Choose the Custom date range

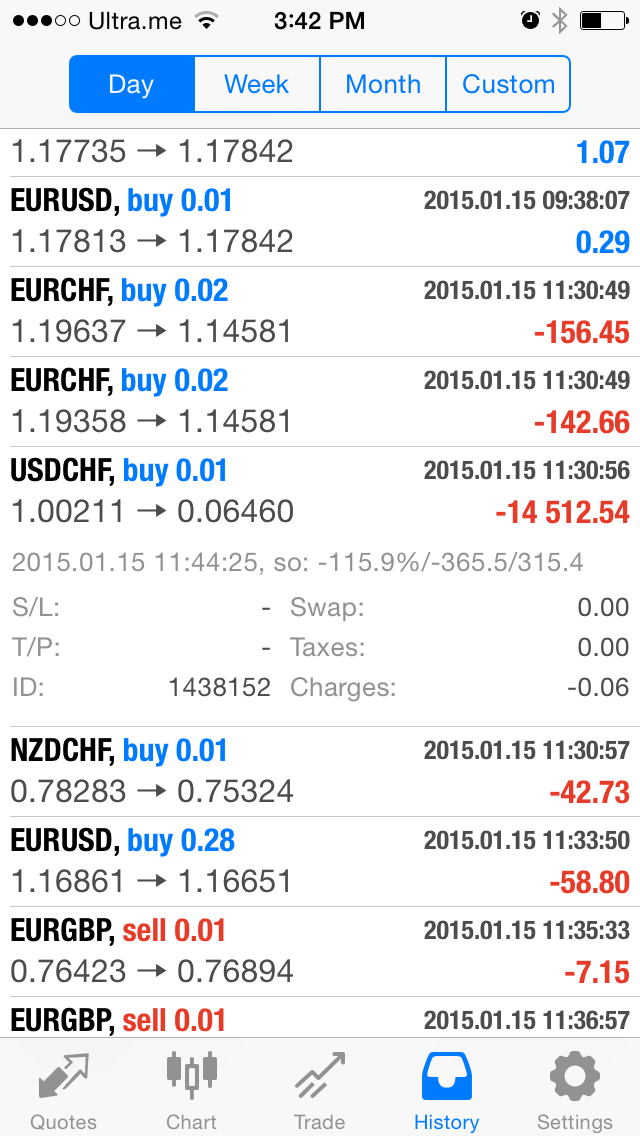(x=508, y=84)
